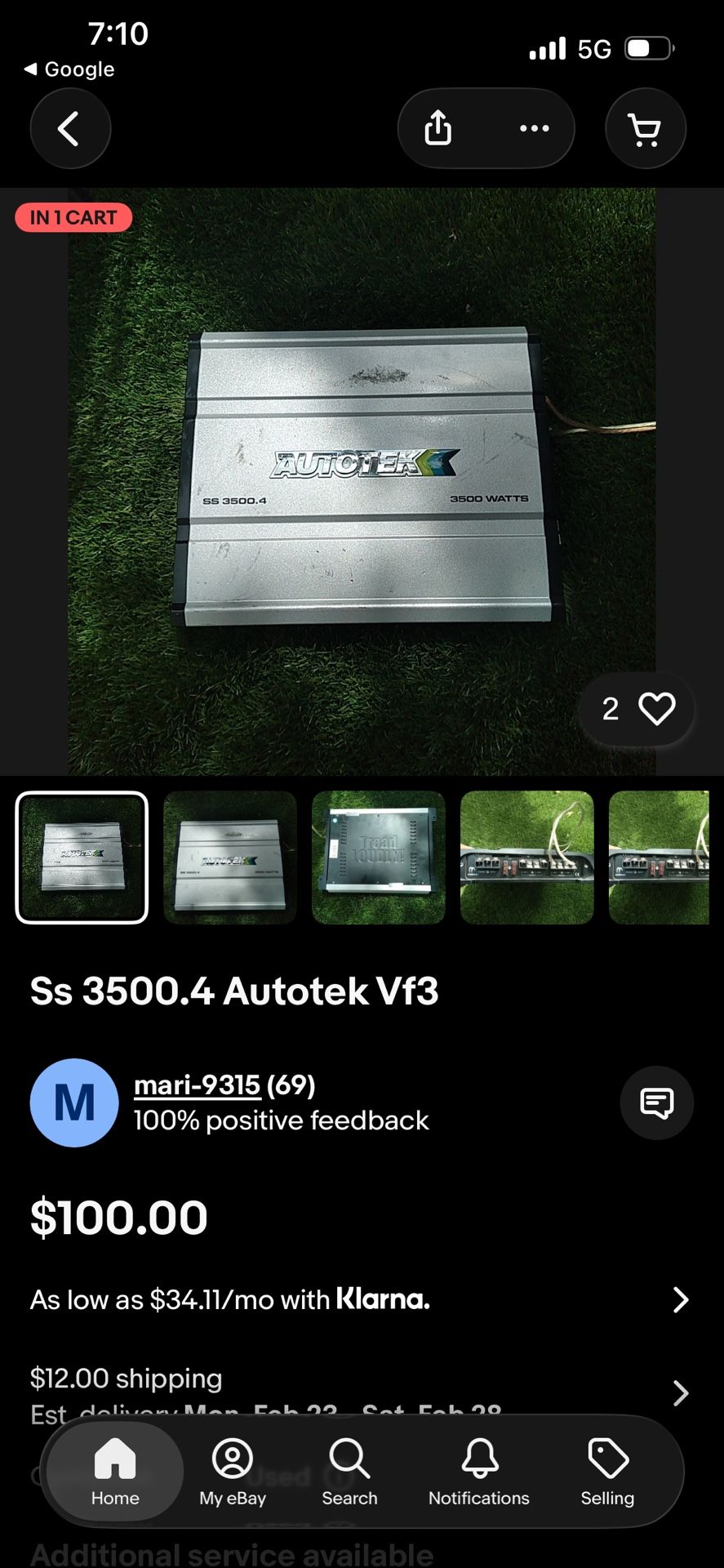Share this Autotek listing

(x=438, y=128)
